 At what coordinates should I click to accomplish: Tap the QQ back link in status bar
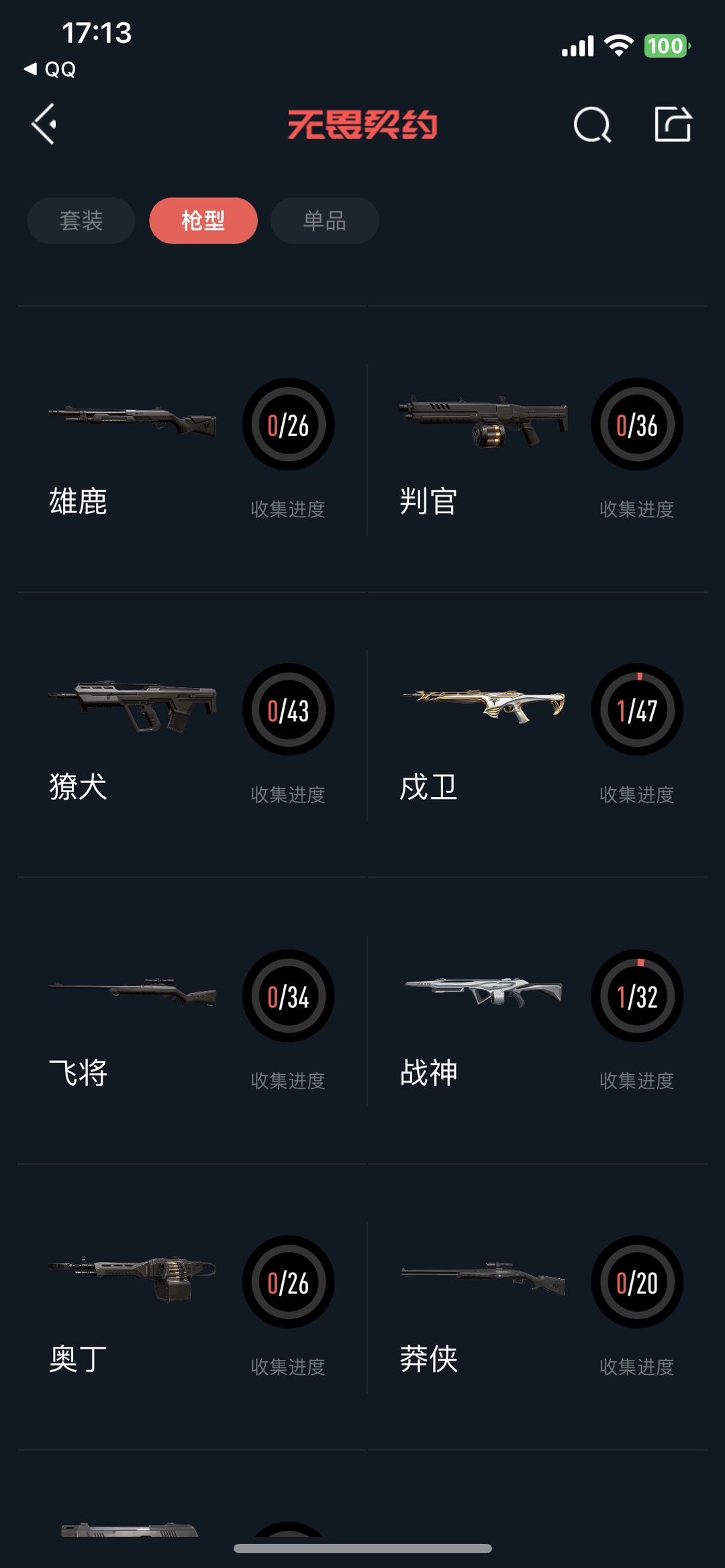tap(50, 69)
